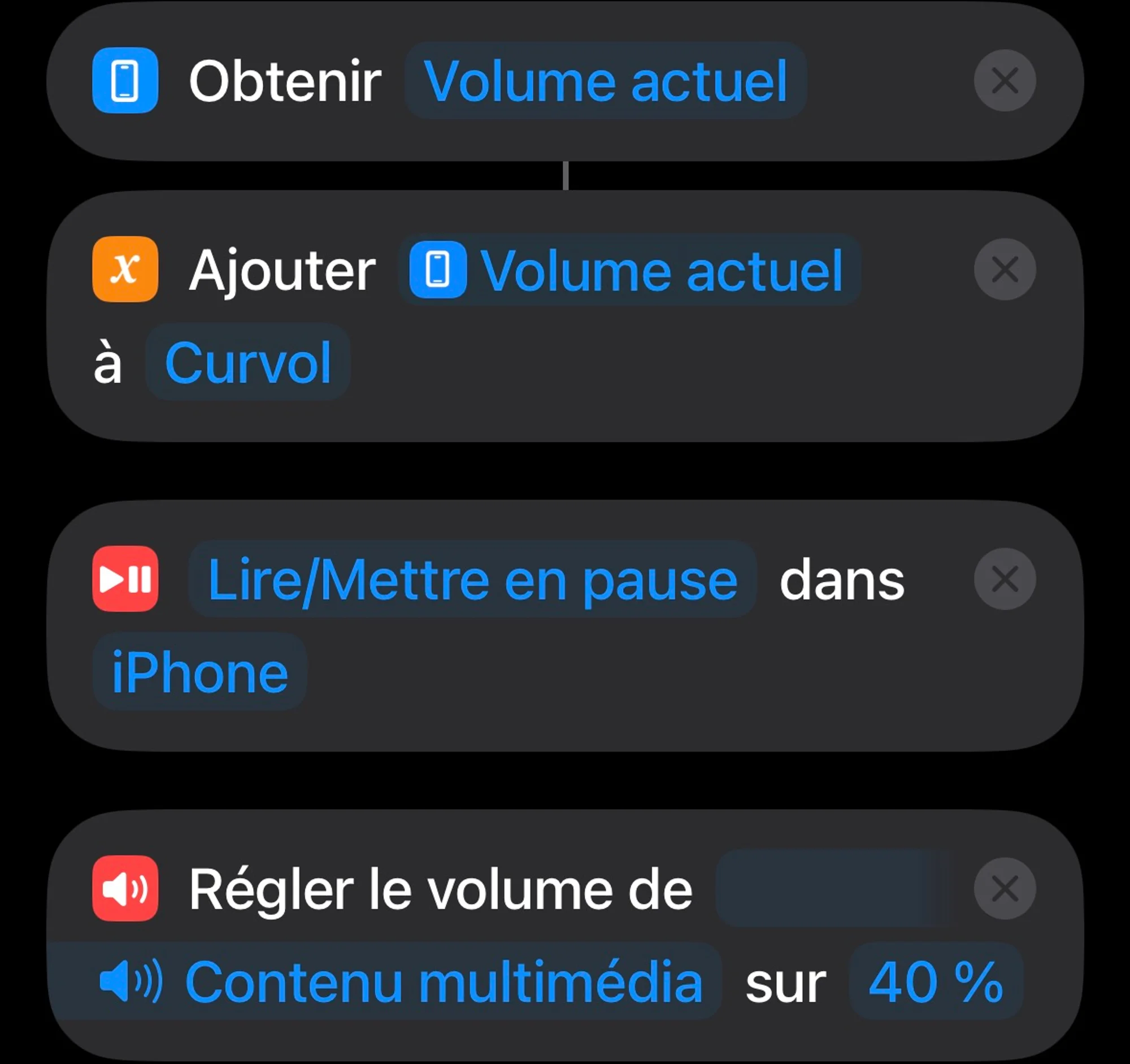This screenshot has width=1130, height=1064.
Task: Delete the Régler le volume action
Action: [x=1005, y=888]
